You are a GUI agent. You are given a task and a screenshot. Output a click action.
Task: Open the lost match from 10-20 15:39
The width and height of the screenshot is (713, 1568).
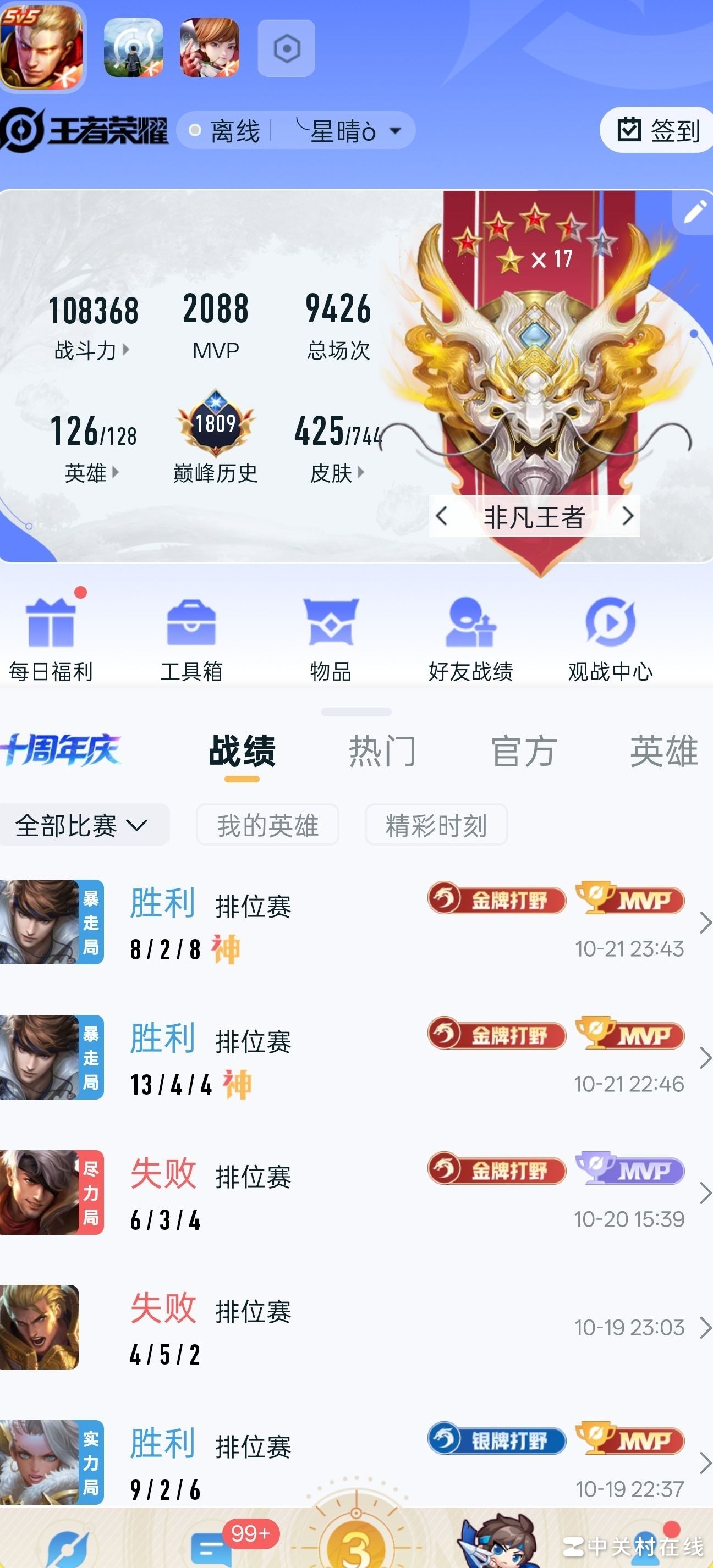(x=353, y=1193)
